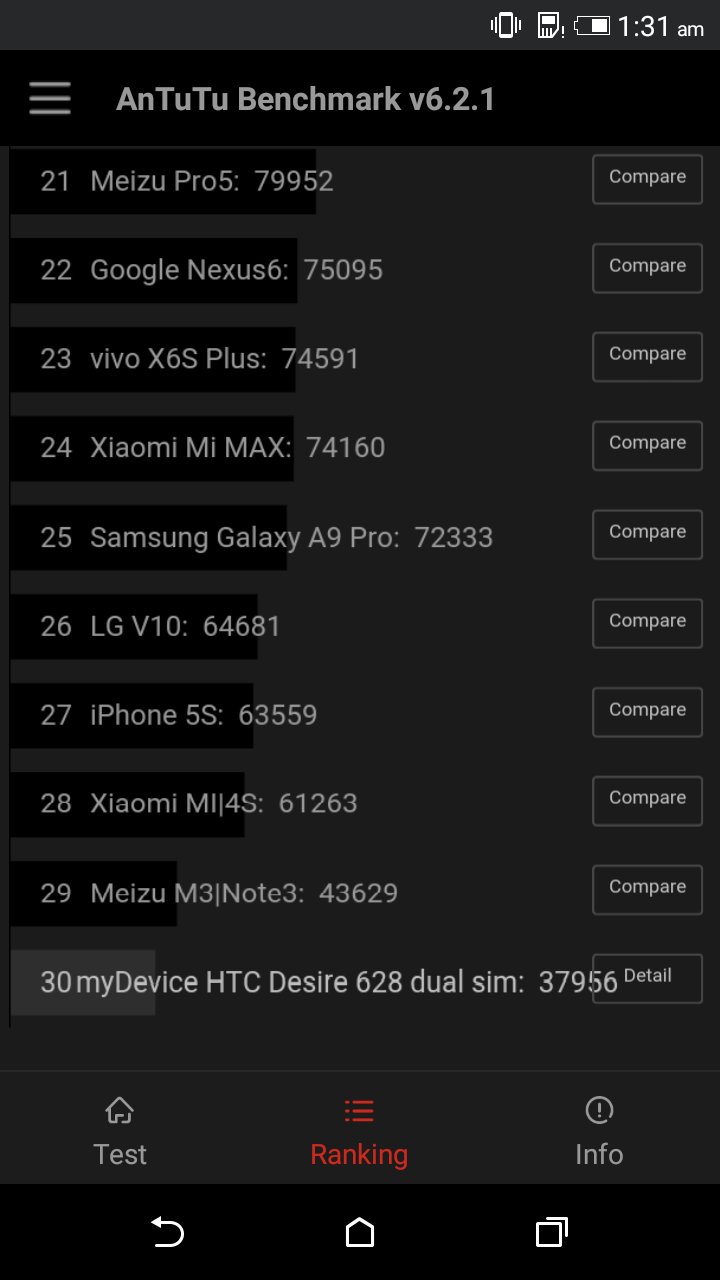Compare with Meizu M3|Note3
720x1280 pixels.
647,889
